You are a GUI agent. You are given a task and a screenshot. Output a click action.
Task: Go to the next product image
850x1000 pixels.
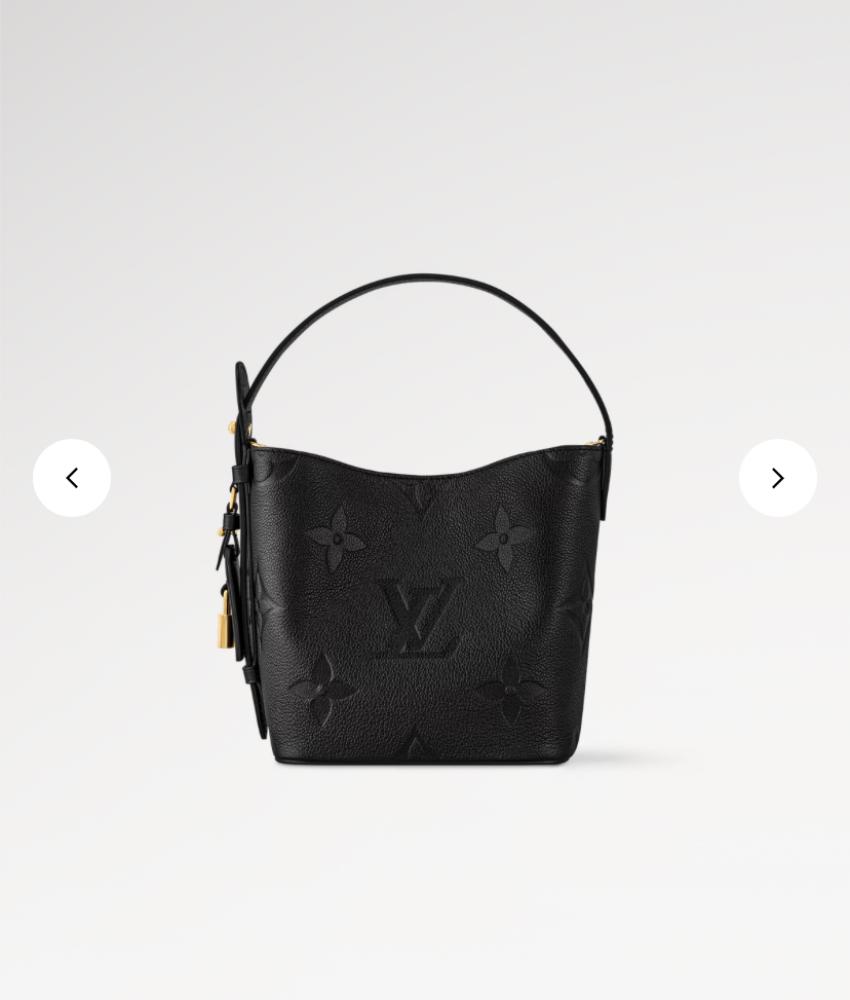(x=777, y=478)
